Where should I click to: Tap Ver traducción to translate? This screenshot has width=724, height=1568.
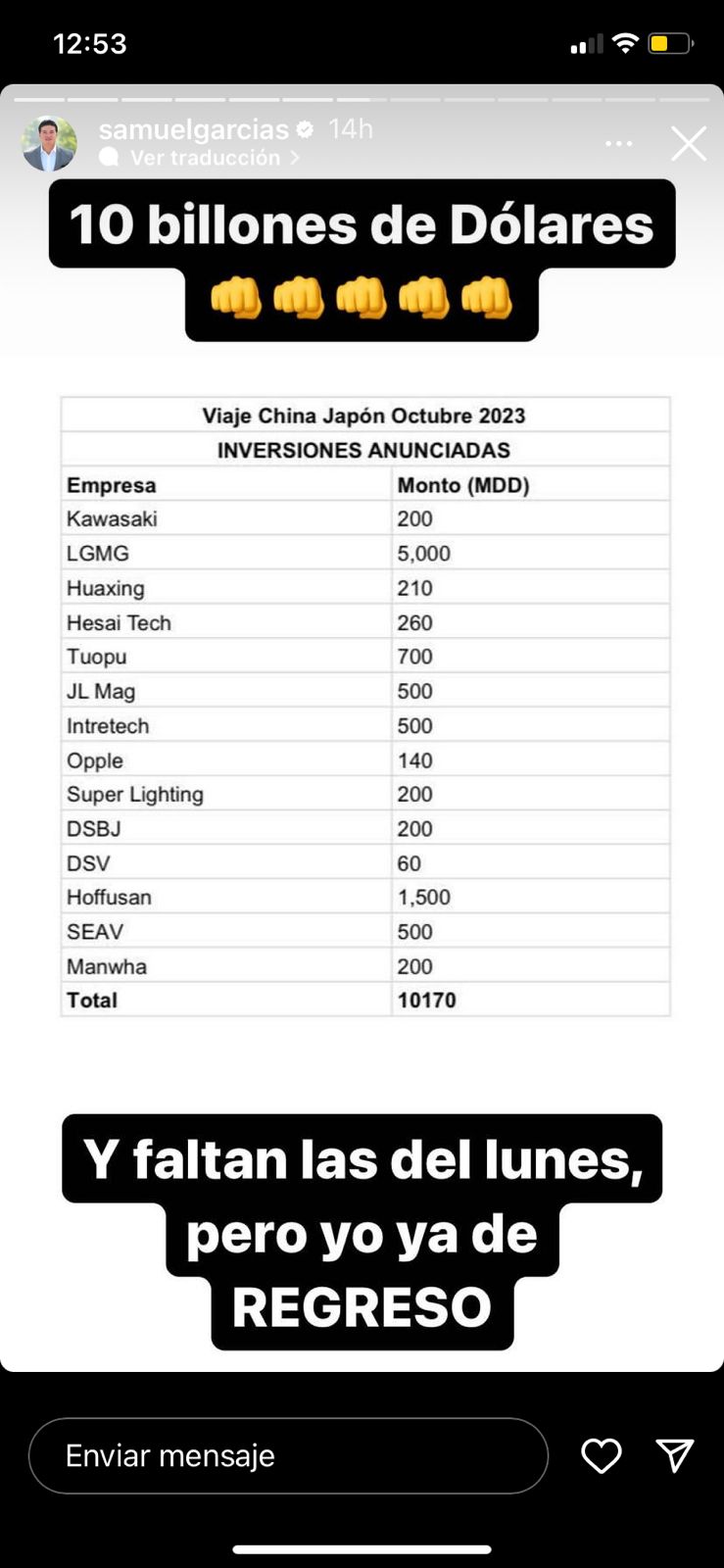[x=205, y=158]
